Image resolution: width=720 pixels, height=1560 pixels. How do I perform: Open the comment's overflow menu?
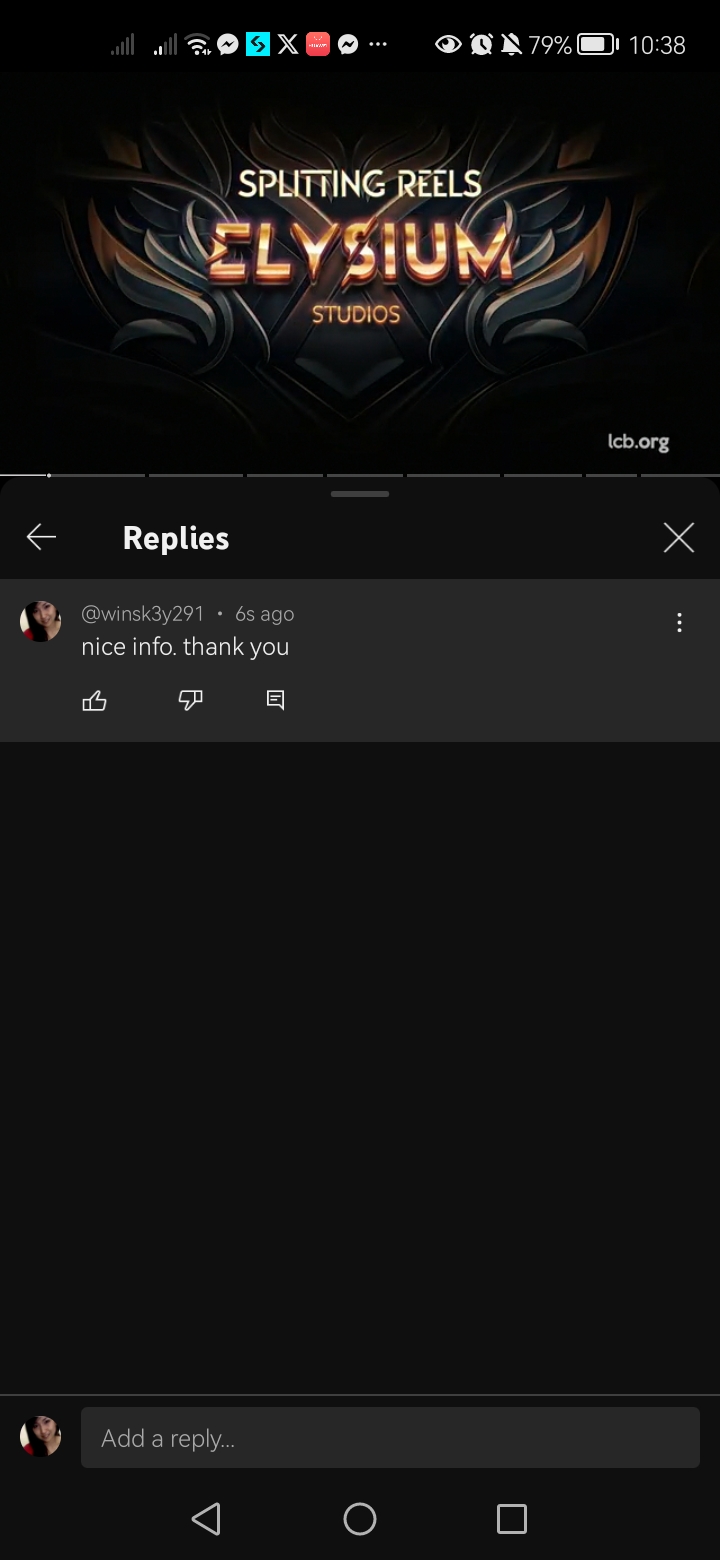679,623
